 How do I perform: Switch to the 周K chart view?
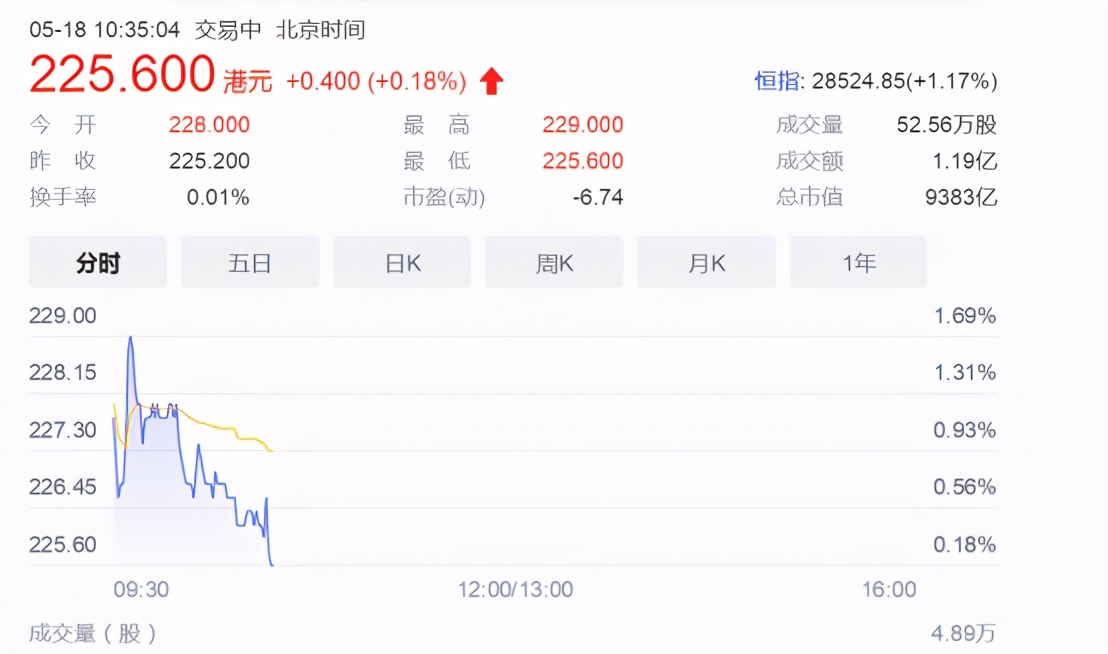tap(554, 263)
